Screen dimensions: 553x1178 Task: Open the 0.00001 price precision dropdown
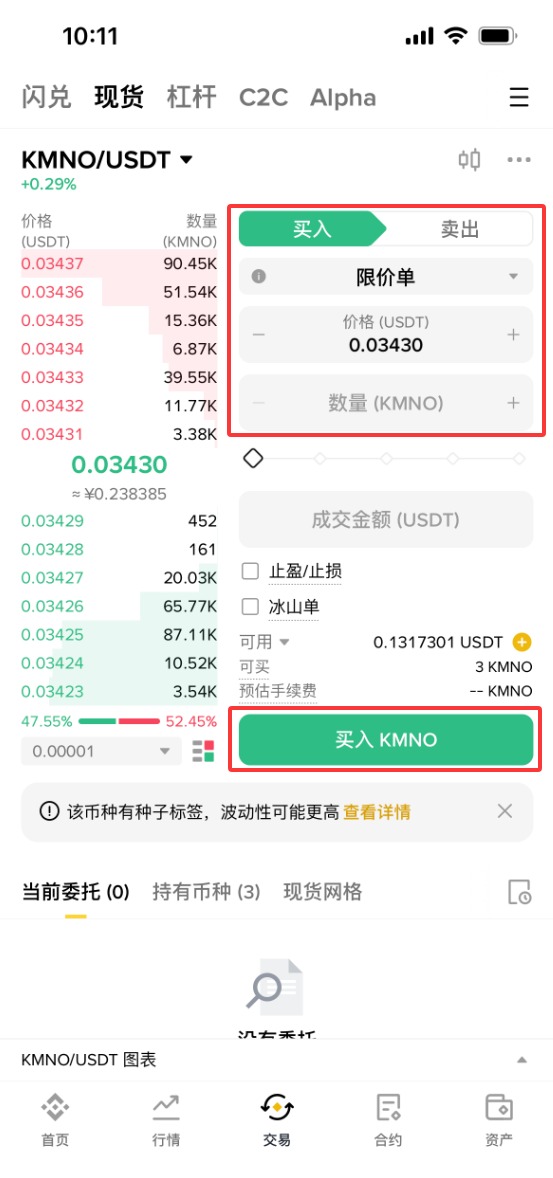coord(101,751)
